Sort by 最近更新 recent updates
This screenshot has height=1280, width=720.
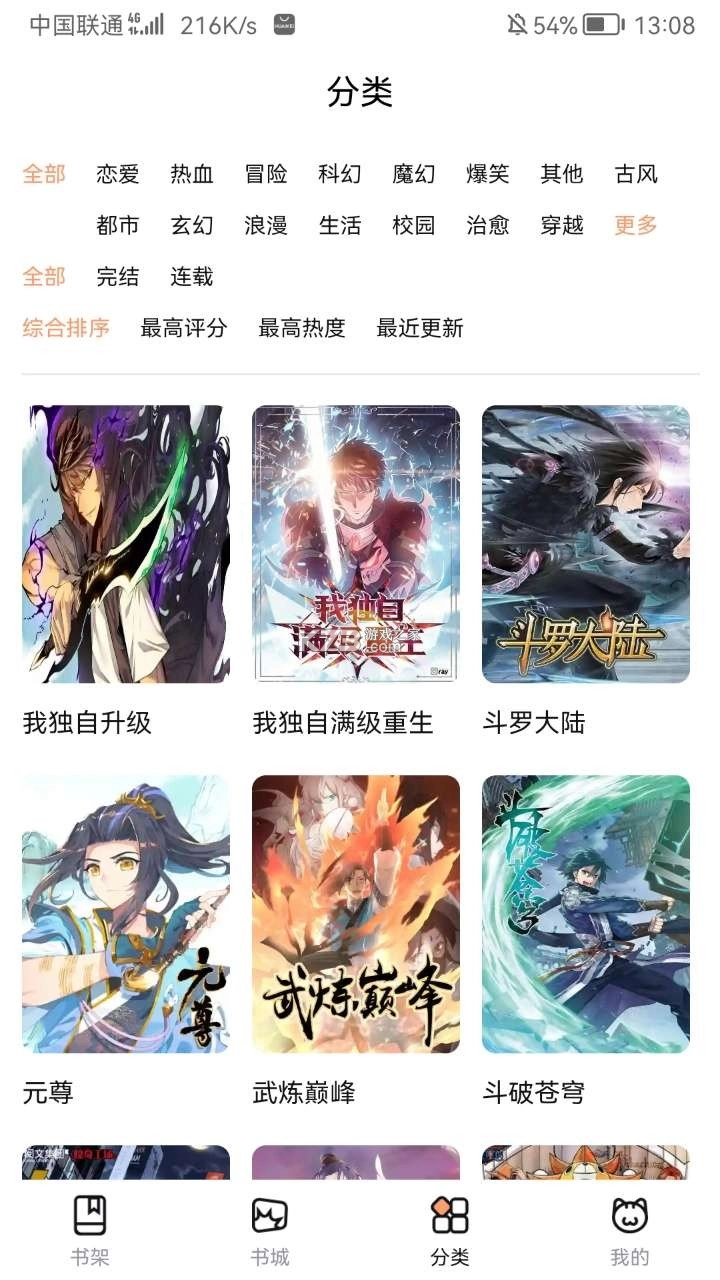(420, 328)
